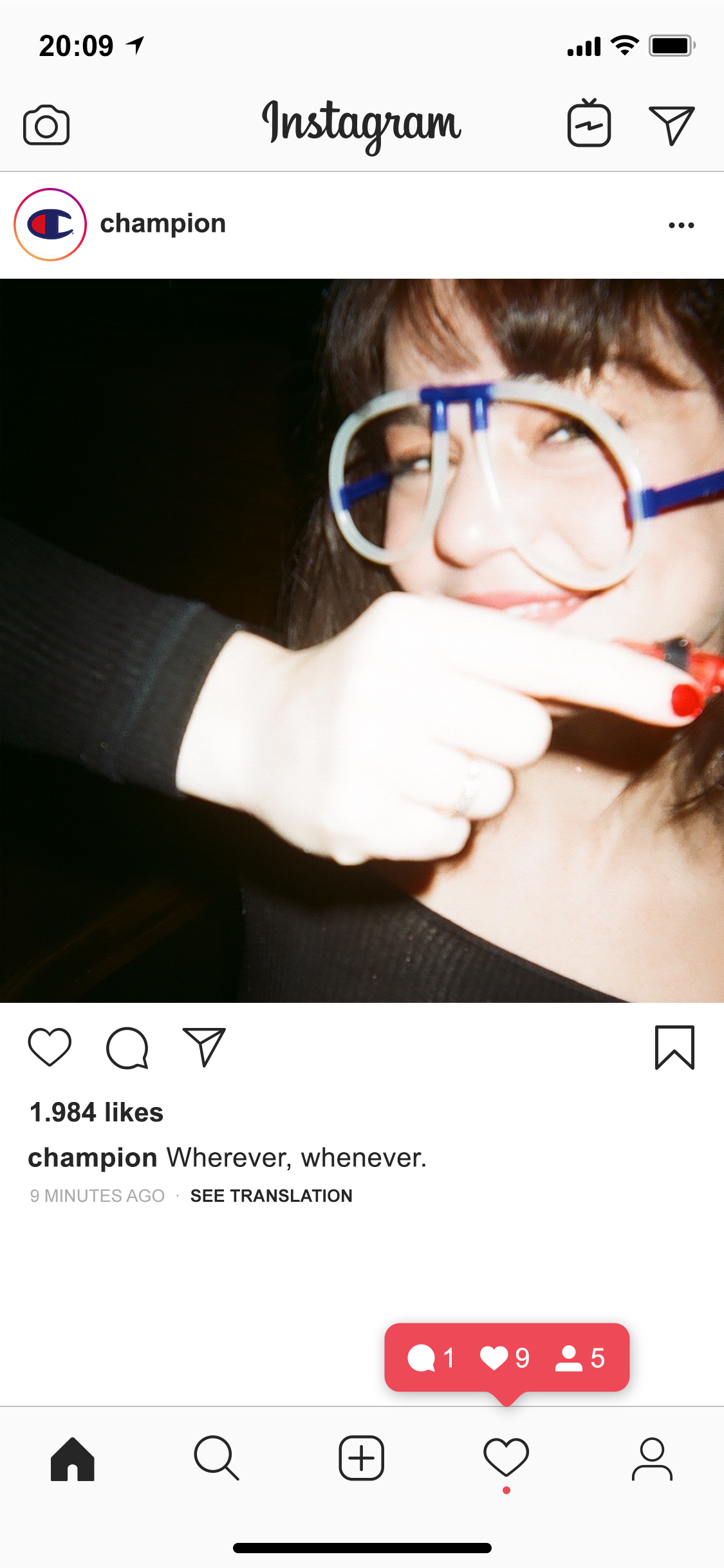The width and height of the screenshot is (724, 1568).
Task: Bookmark champion's post
Action: pos(674,1047)
